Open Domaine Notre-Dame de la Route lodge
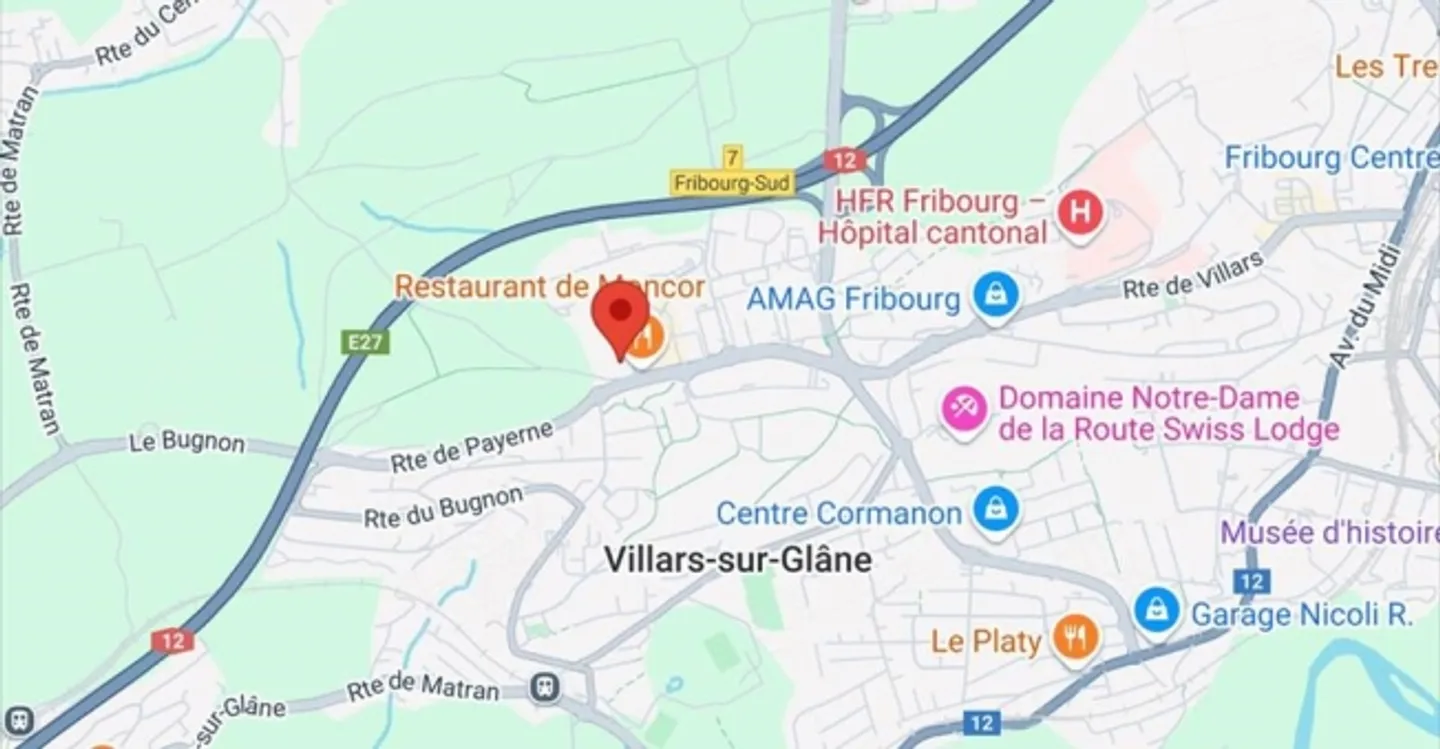1440x749 pixels. pyautogui.click(x=964, y=410)
